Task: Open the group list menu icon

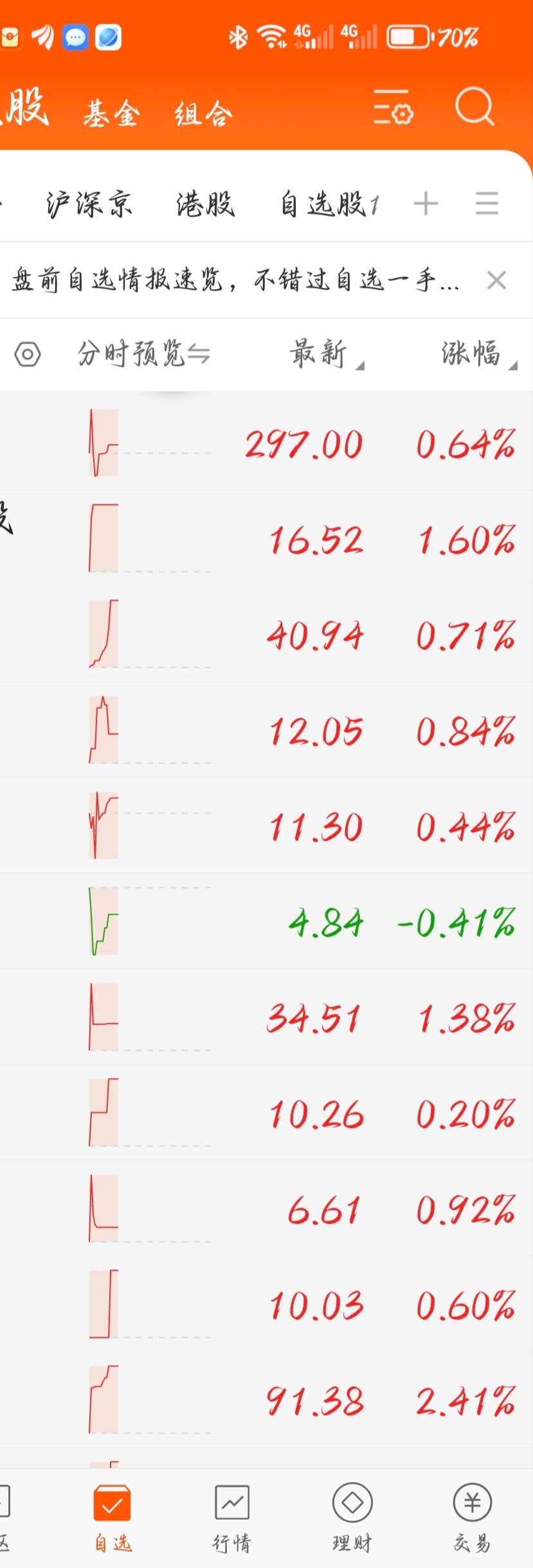Action: (487, 204)
